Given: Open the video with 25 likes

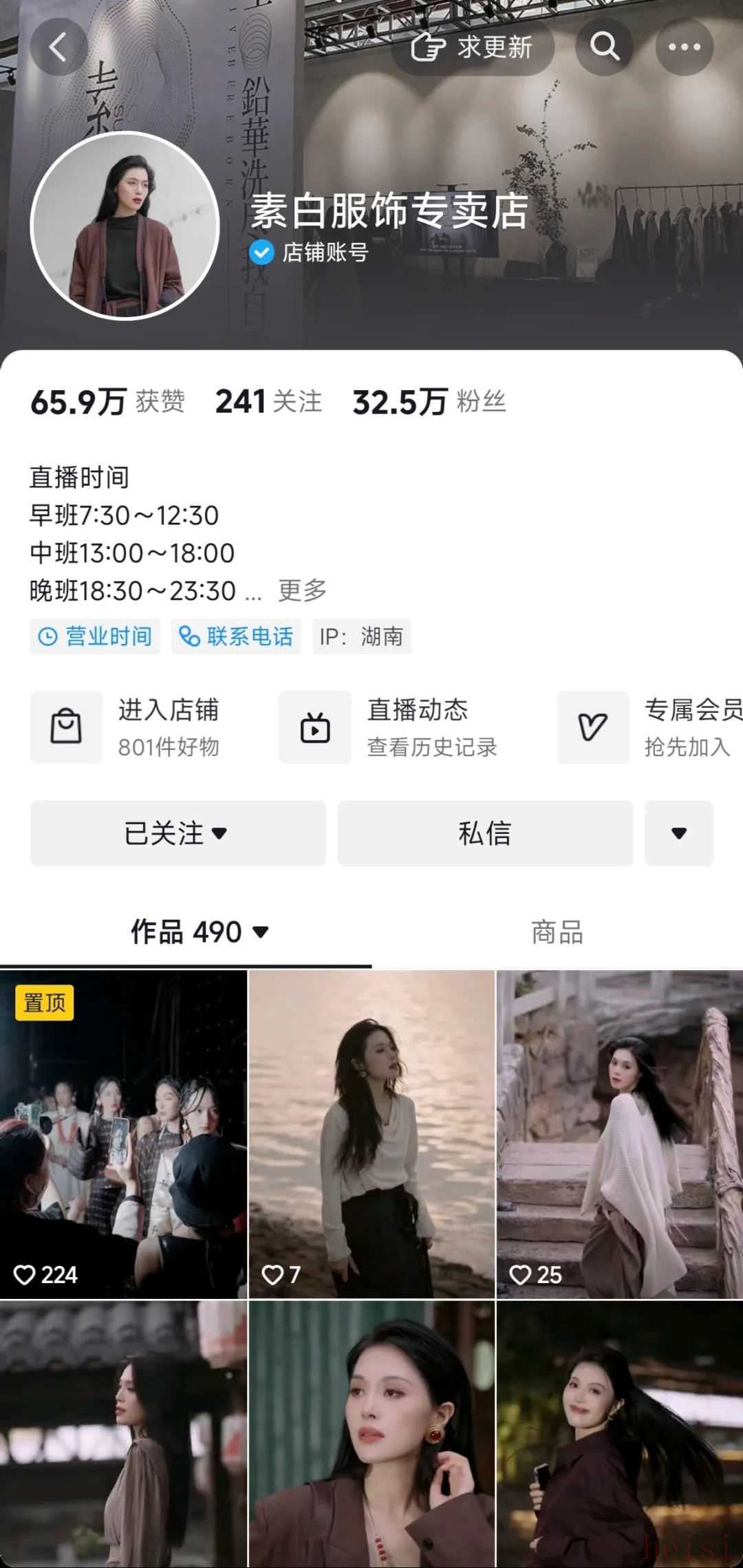Looking at the screenshot, I should [619, 1134].
